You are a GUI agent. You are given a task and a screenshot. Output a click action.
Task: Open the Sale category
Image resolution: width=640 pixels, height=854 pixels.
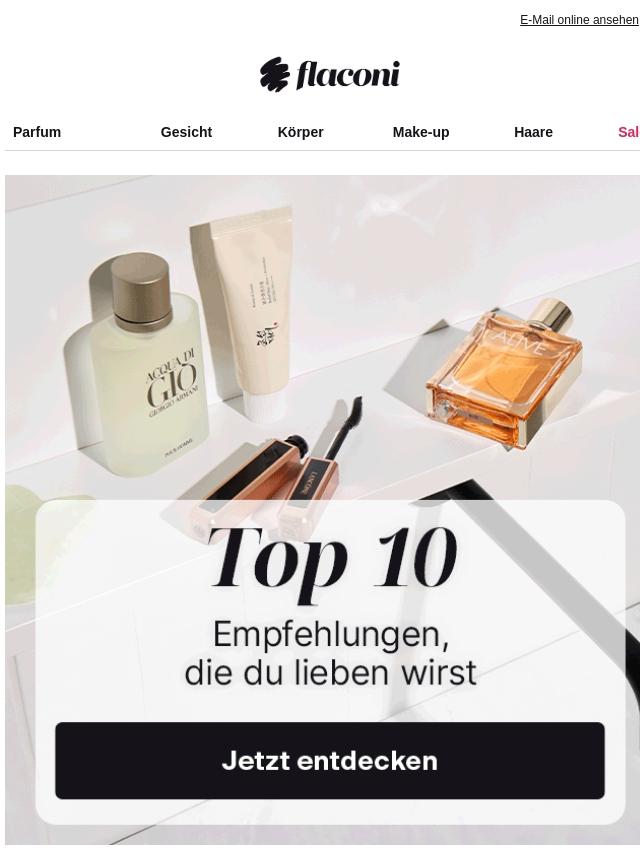(x=628, y=132)
